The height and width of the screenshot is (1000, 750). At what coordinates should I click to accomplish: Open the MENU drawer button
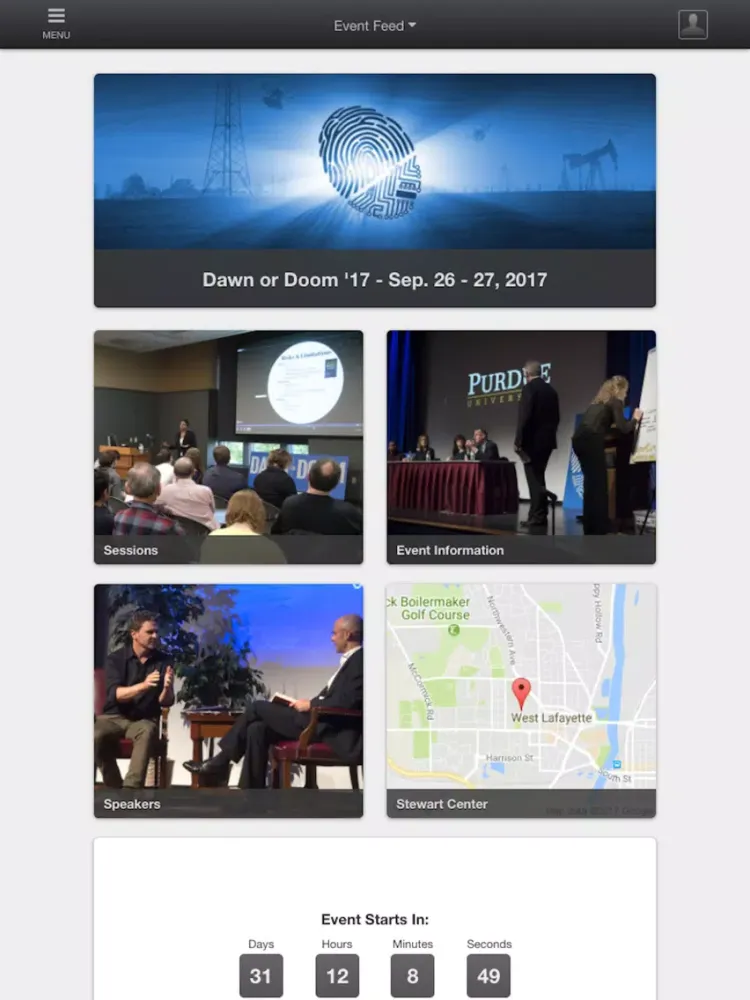pos(56,24)
